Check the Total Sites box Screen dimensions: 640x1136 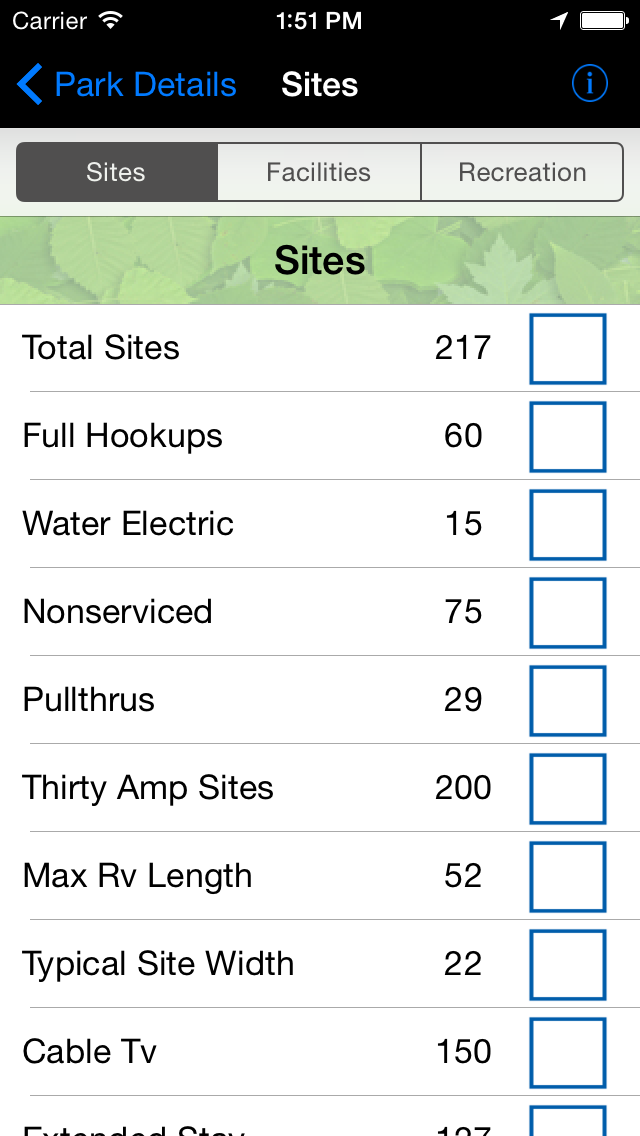point(568,348)
